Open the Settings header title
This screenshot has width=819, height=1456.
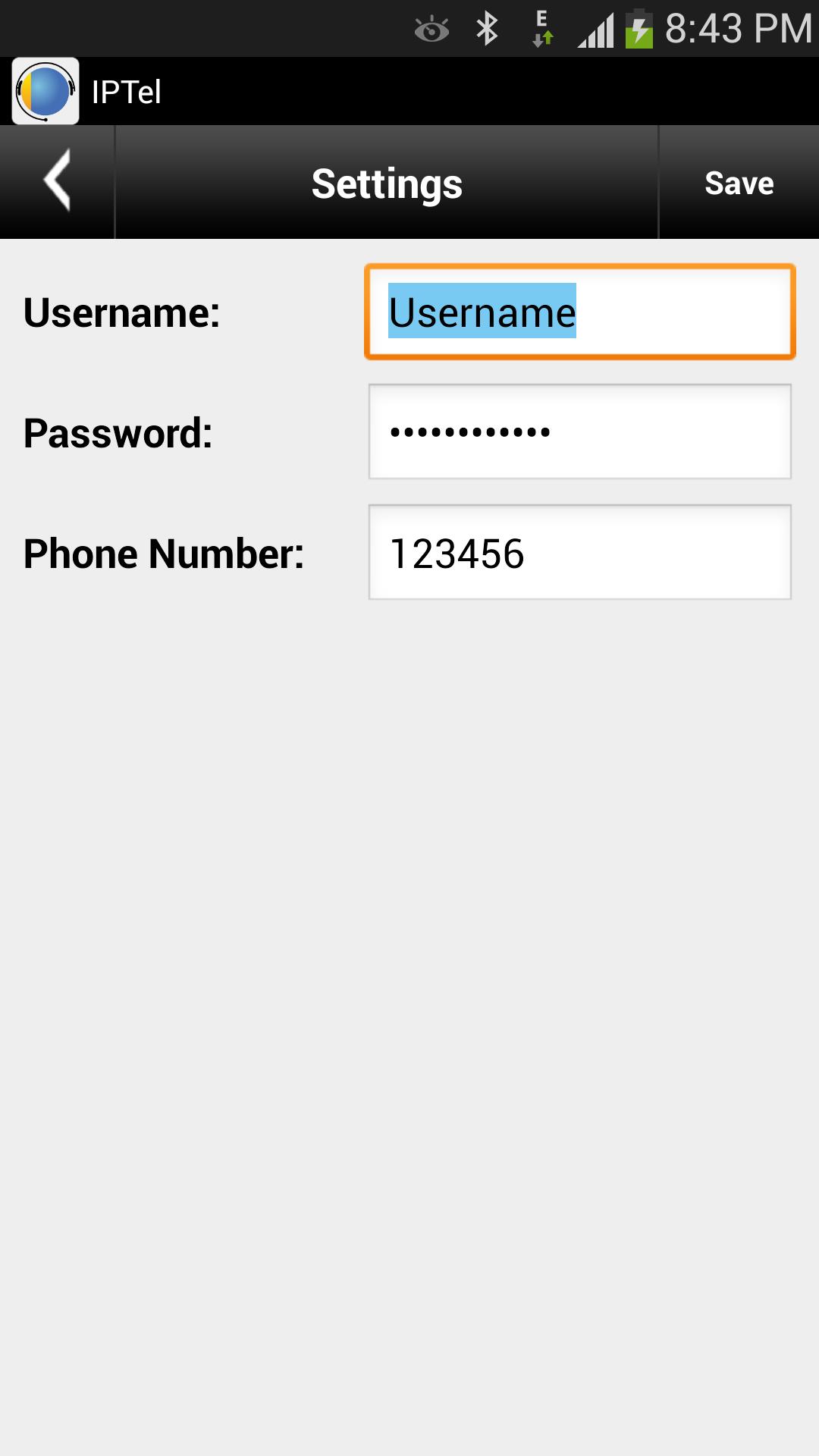tap(386, 182)
